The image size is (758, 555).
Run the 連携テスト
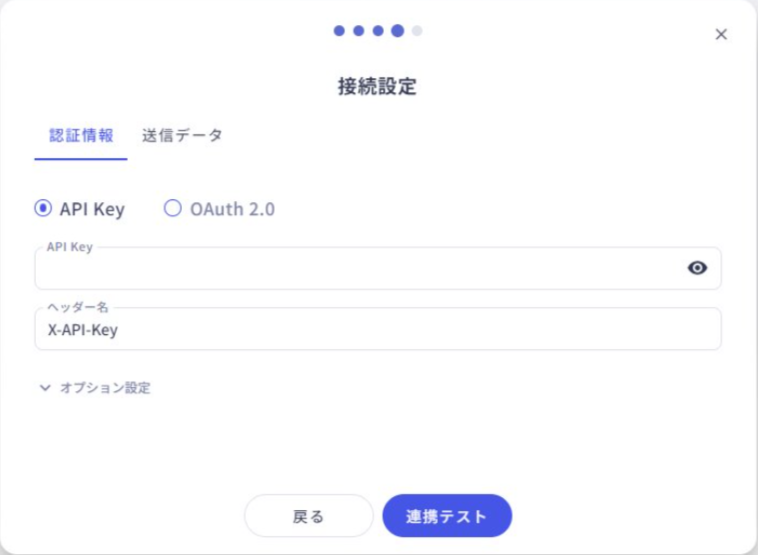pyautogui.click(x=447, y=516)
